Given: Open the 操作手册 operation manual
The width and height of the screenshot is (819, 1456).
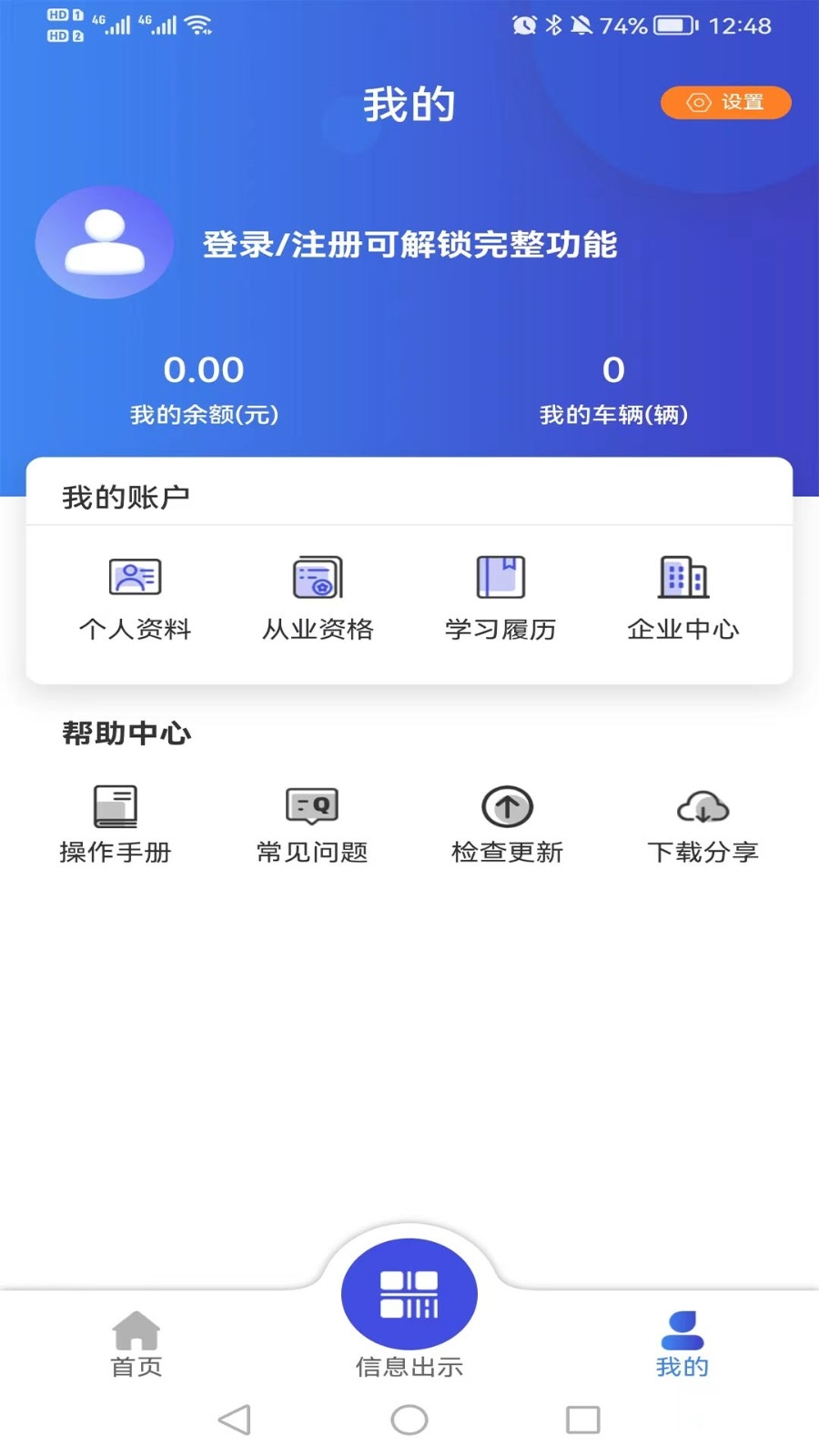Looking at the screenshot, I should click(x=116, y=824).
